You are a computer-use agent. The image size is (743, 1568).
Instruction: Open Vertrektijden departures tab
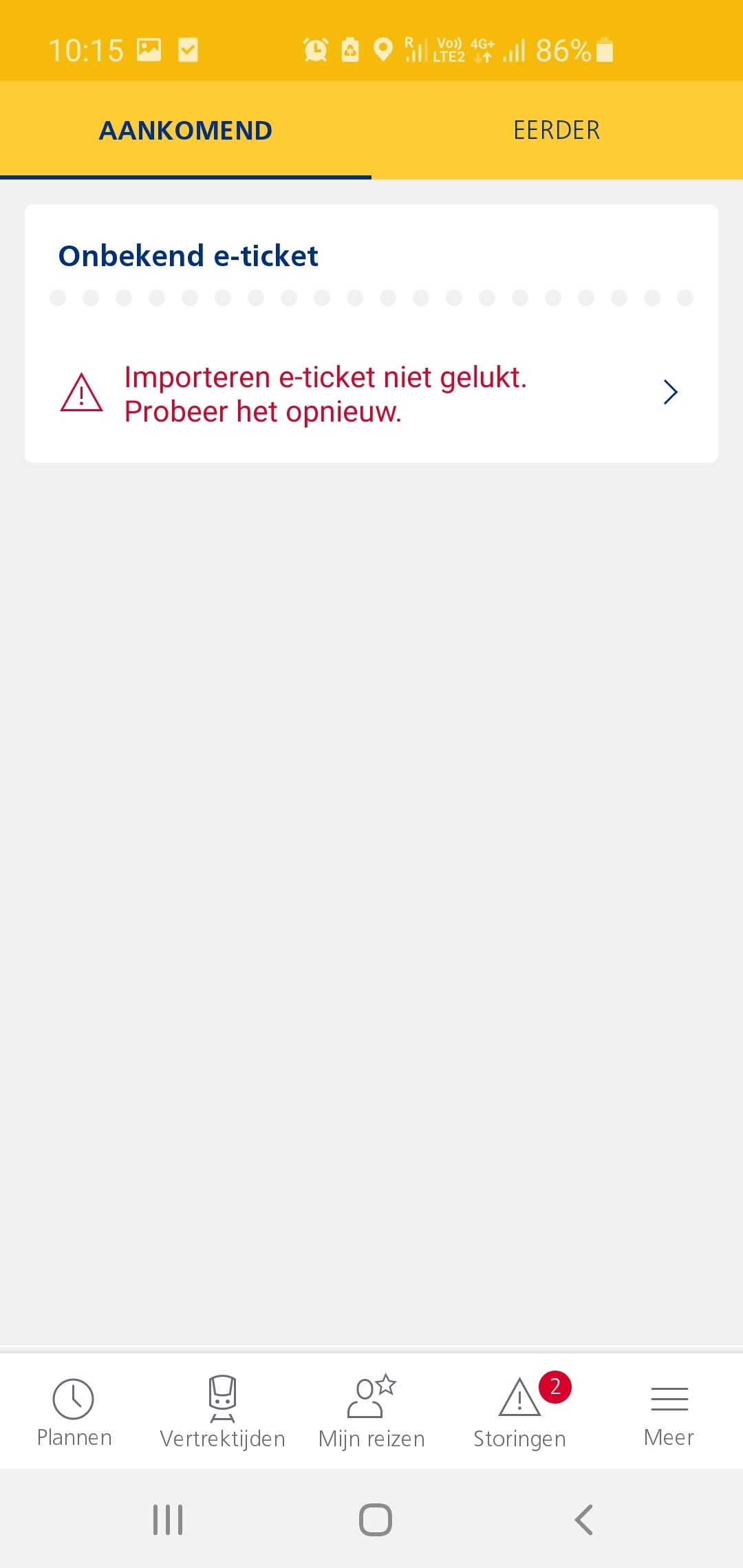tap(223, 1412)
